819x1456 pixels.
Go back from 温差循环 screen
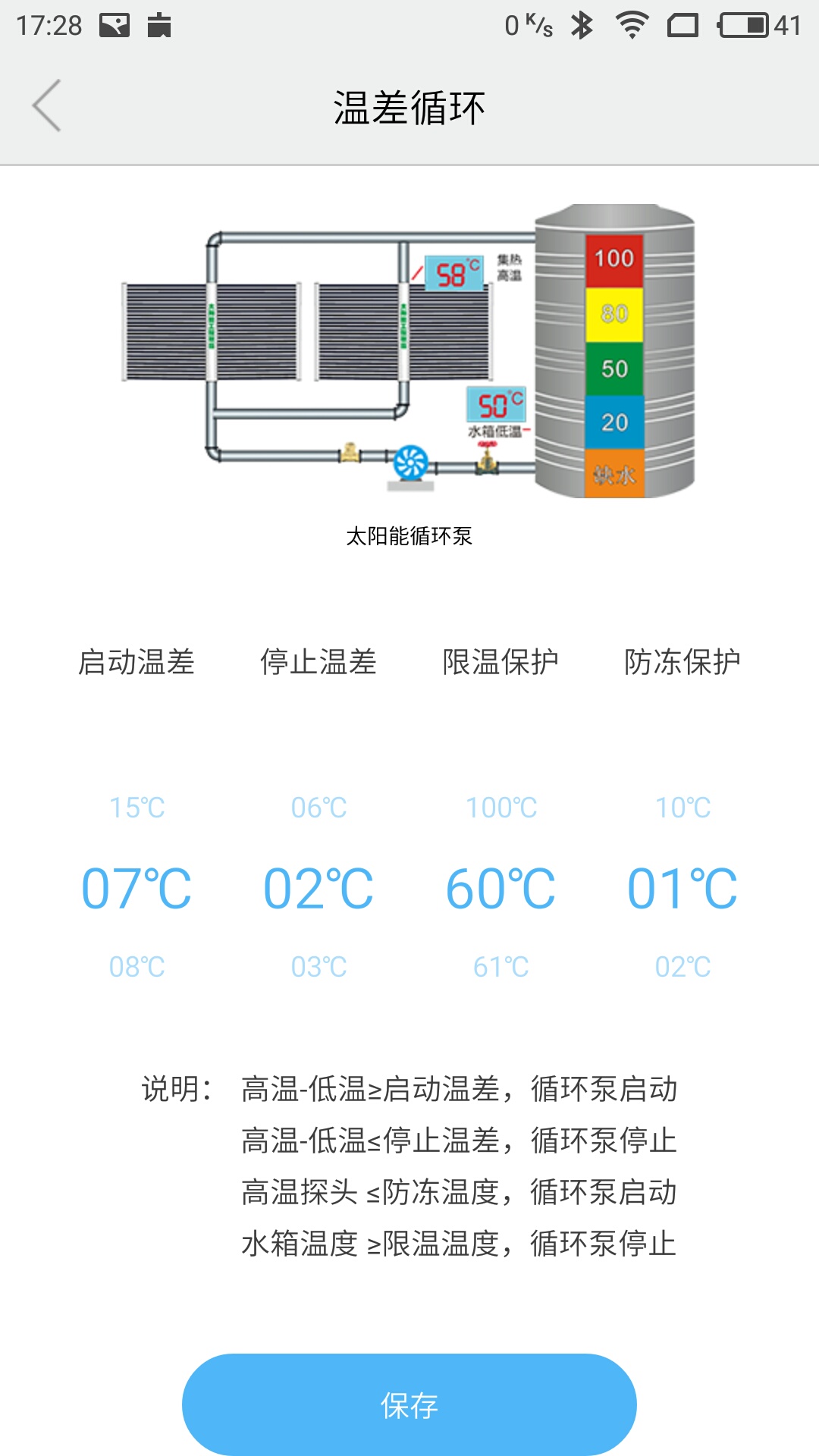pyautogui.click(x=47, y=106)
